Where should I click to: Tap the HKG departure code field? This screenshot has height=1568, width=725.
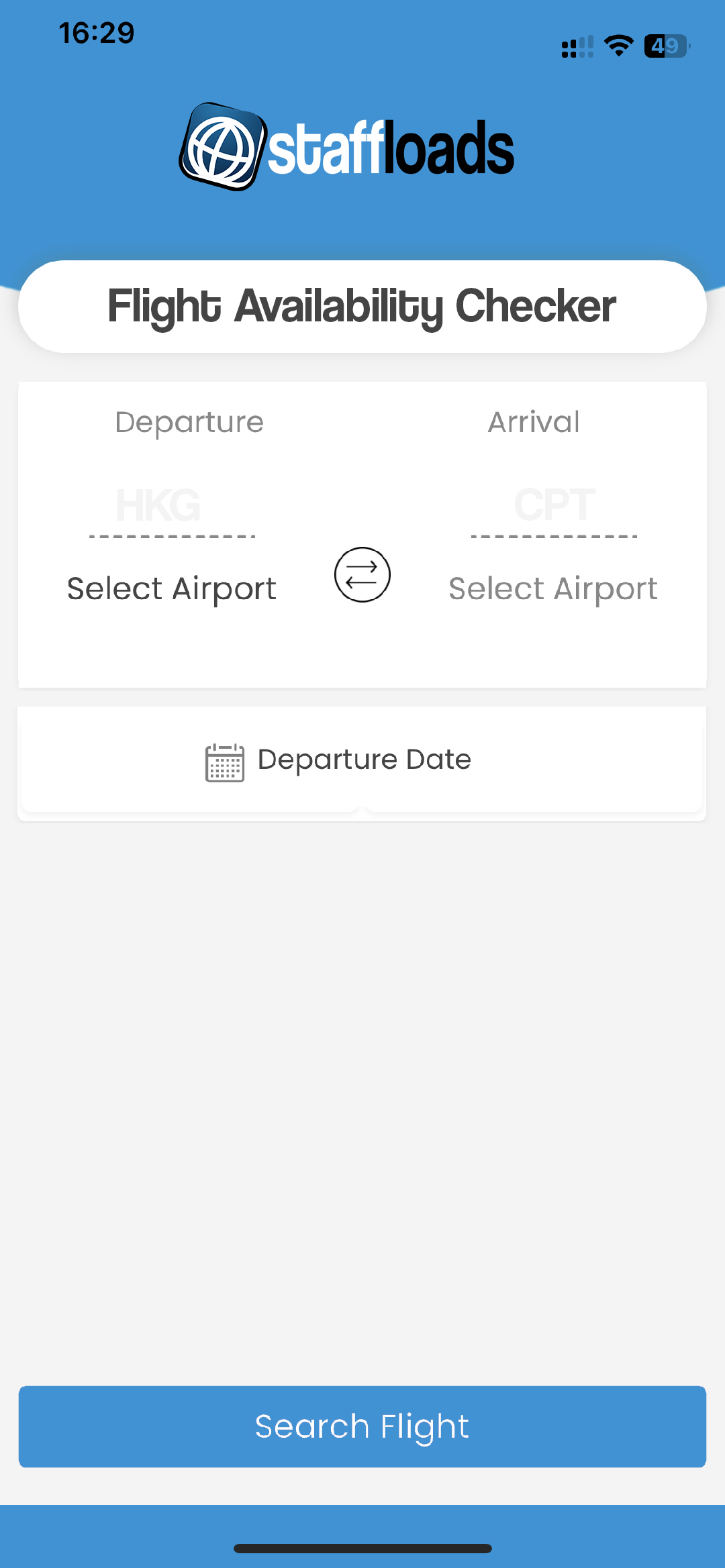(159, 507)
